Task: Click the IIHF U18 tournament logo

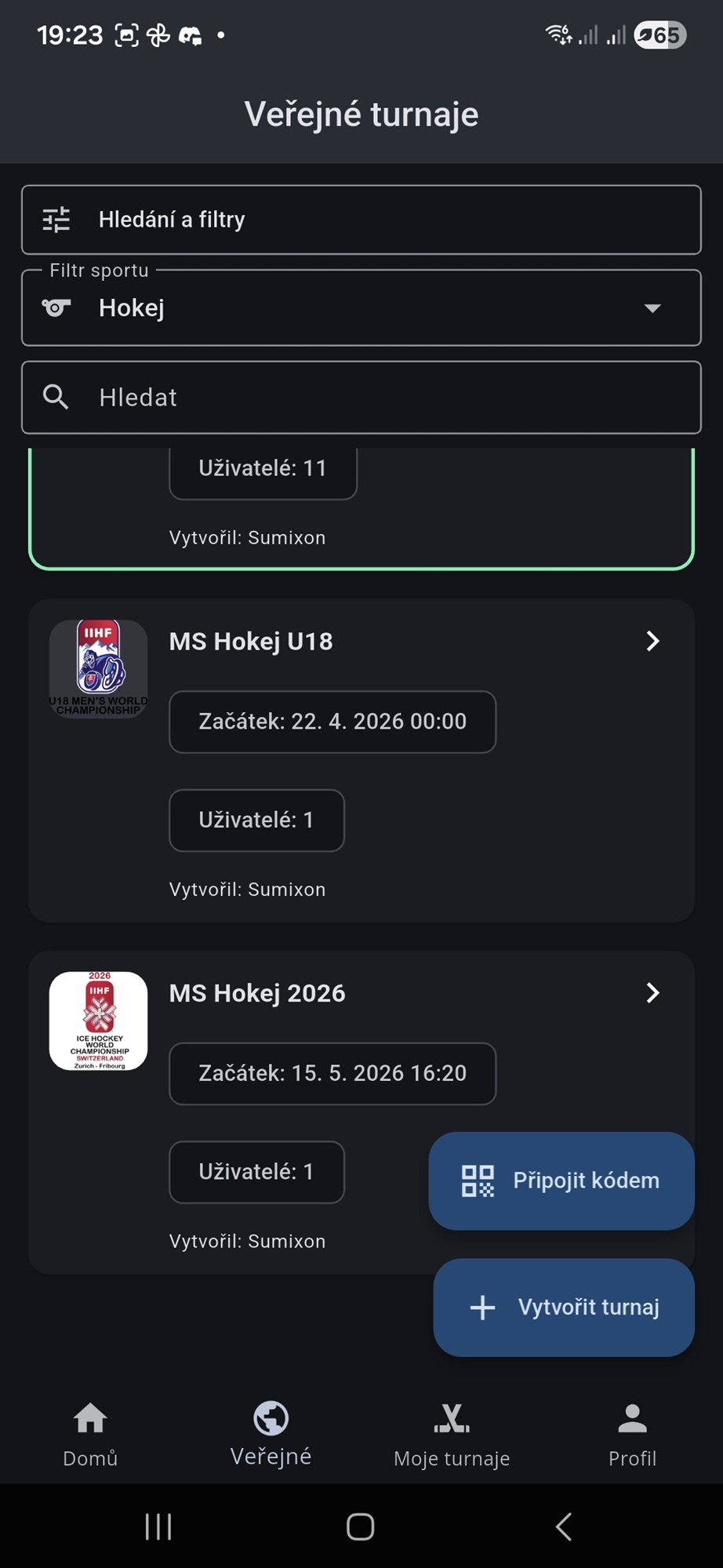Action: 98,669
